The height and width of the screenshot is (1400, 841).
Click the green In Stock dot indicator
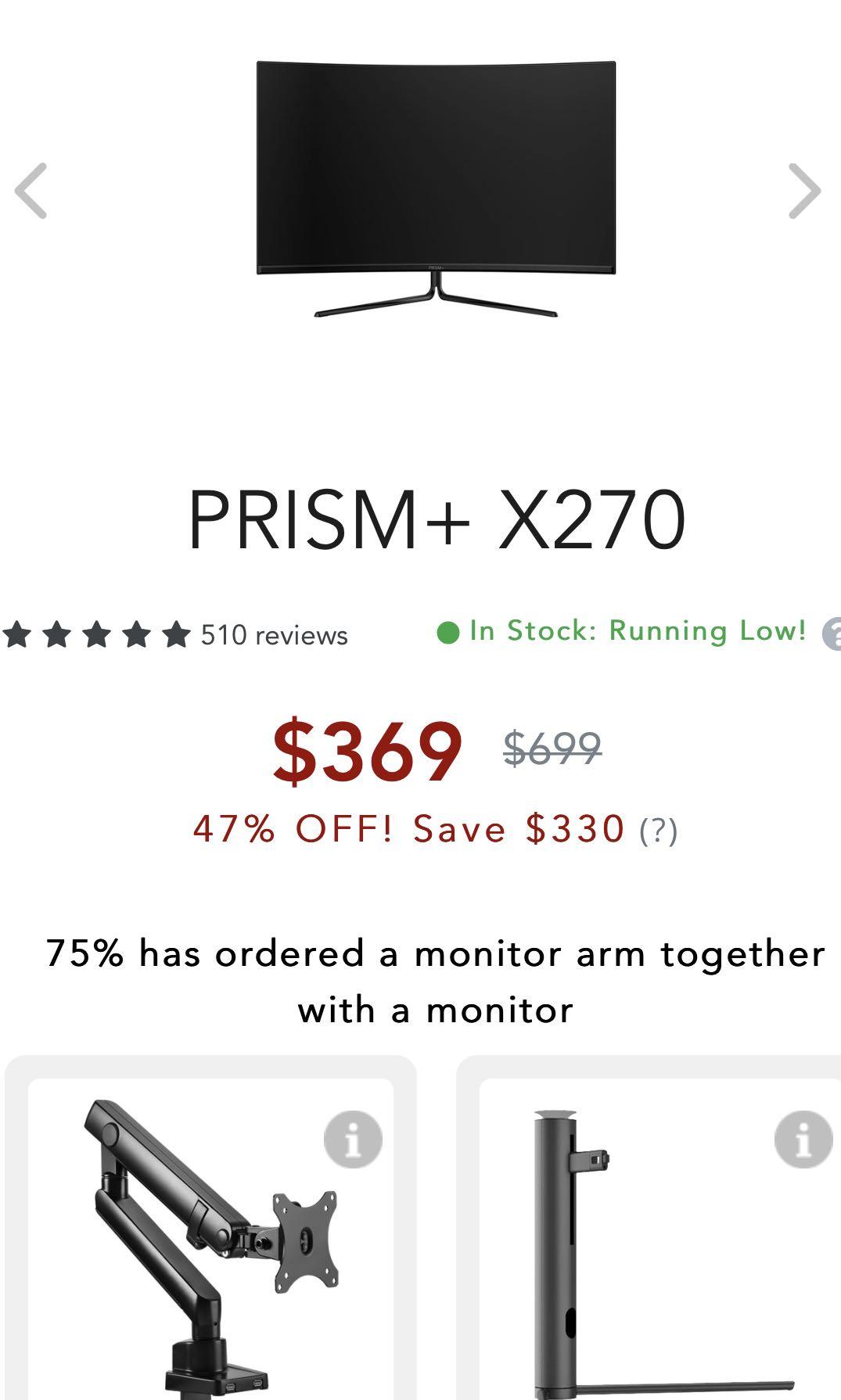(450, 632)
